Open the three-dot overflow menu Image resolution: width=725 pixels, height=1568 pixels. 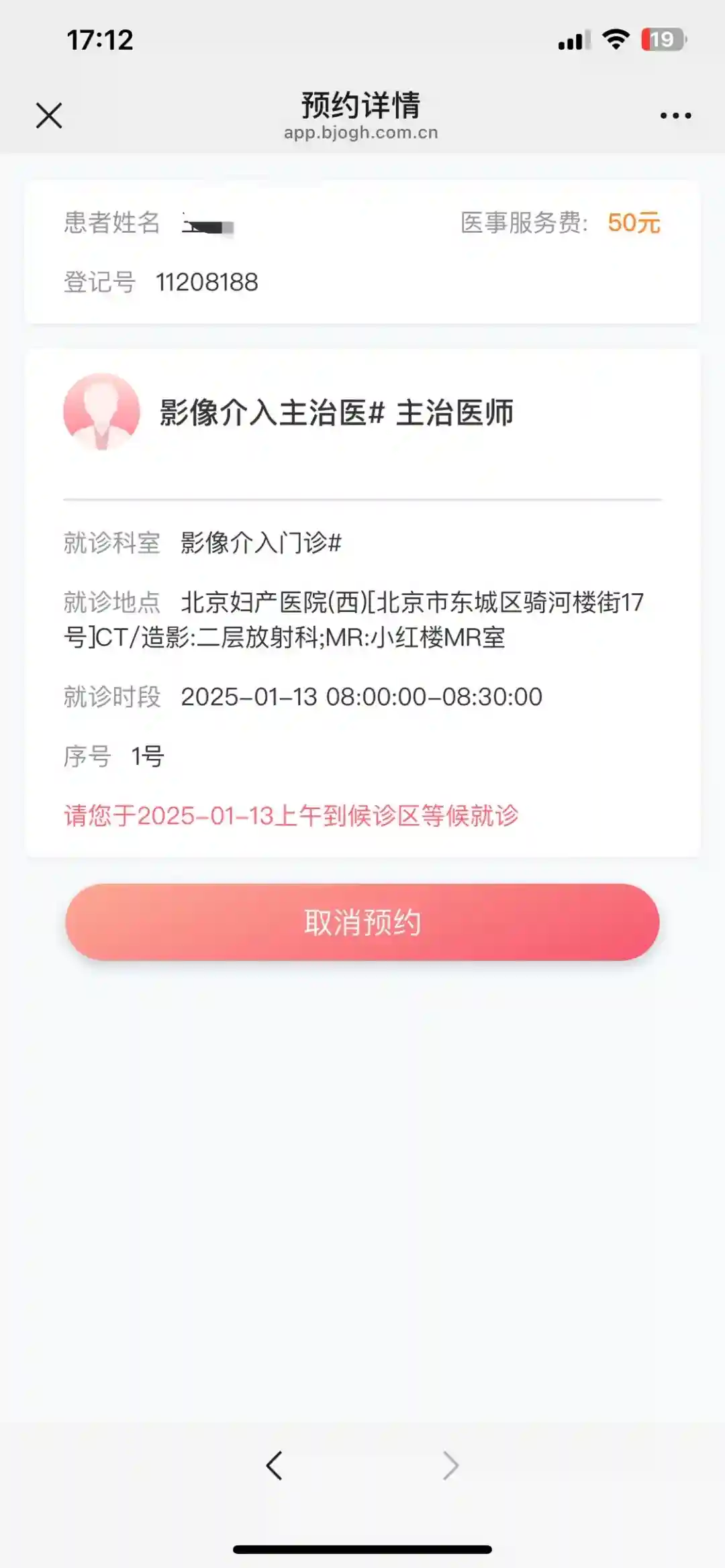pos(675,115)
